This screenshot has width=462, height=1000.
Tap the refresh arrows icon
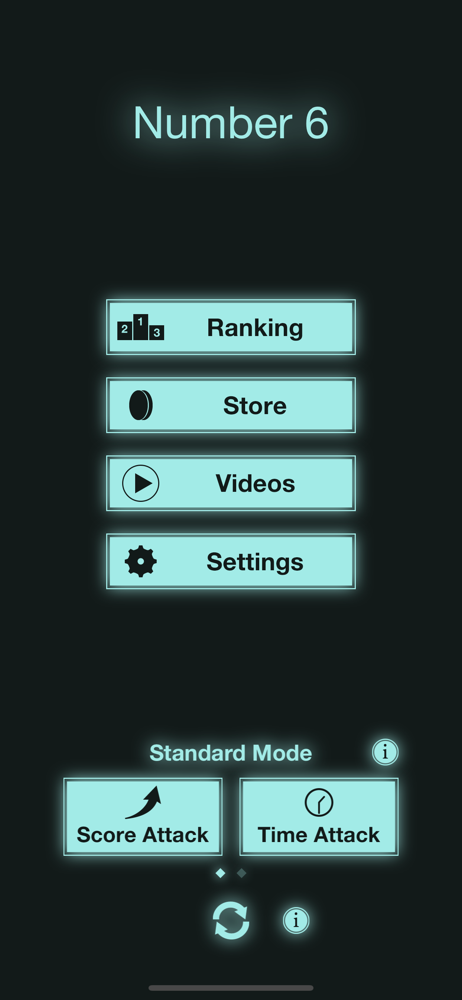click(231, 921)
